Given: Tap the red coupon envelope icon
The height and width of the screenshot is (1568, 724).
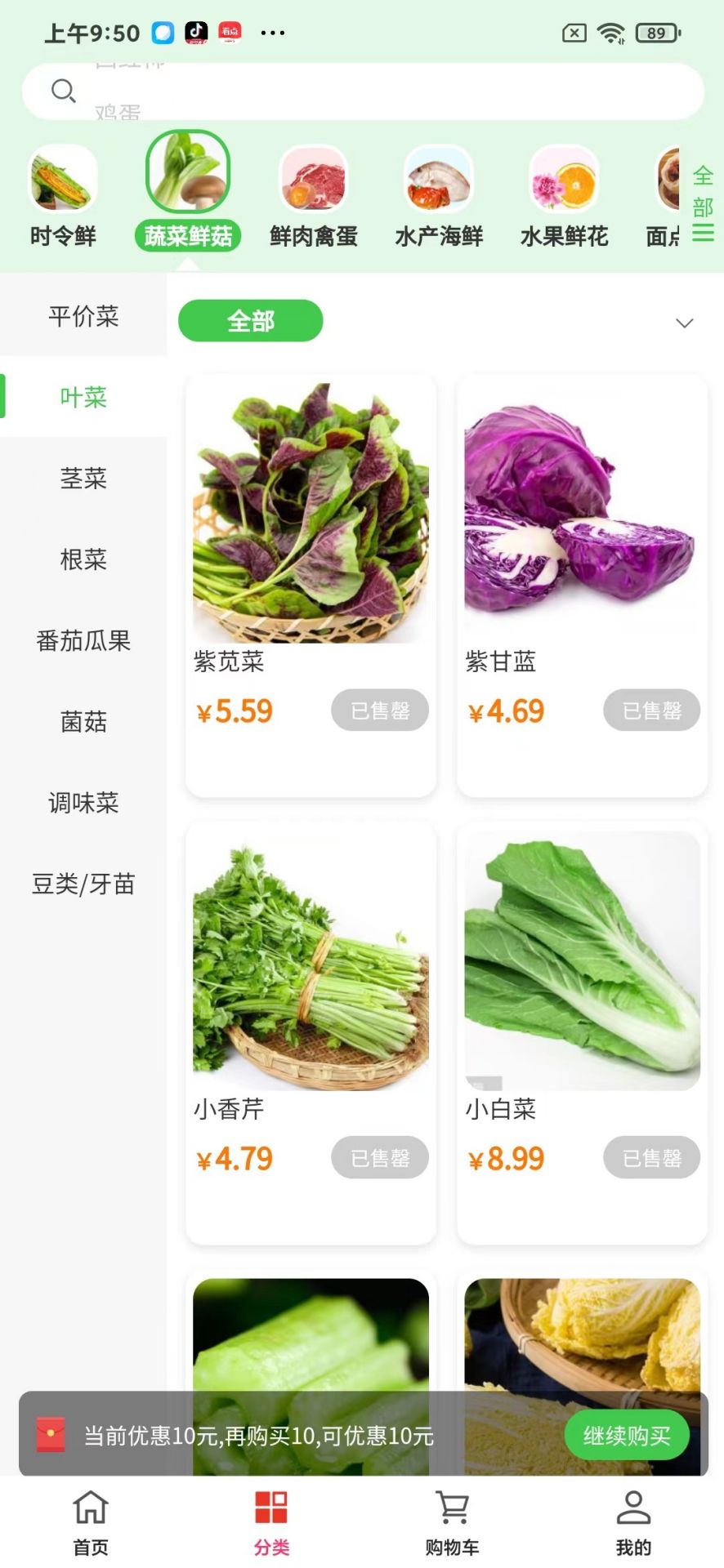Looking at the screenshot, I should pyautogui.click(x=50, y=1434).
